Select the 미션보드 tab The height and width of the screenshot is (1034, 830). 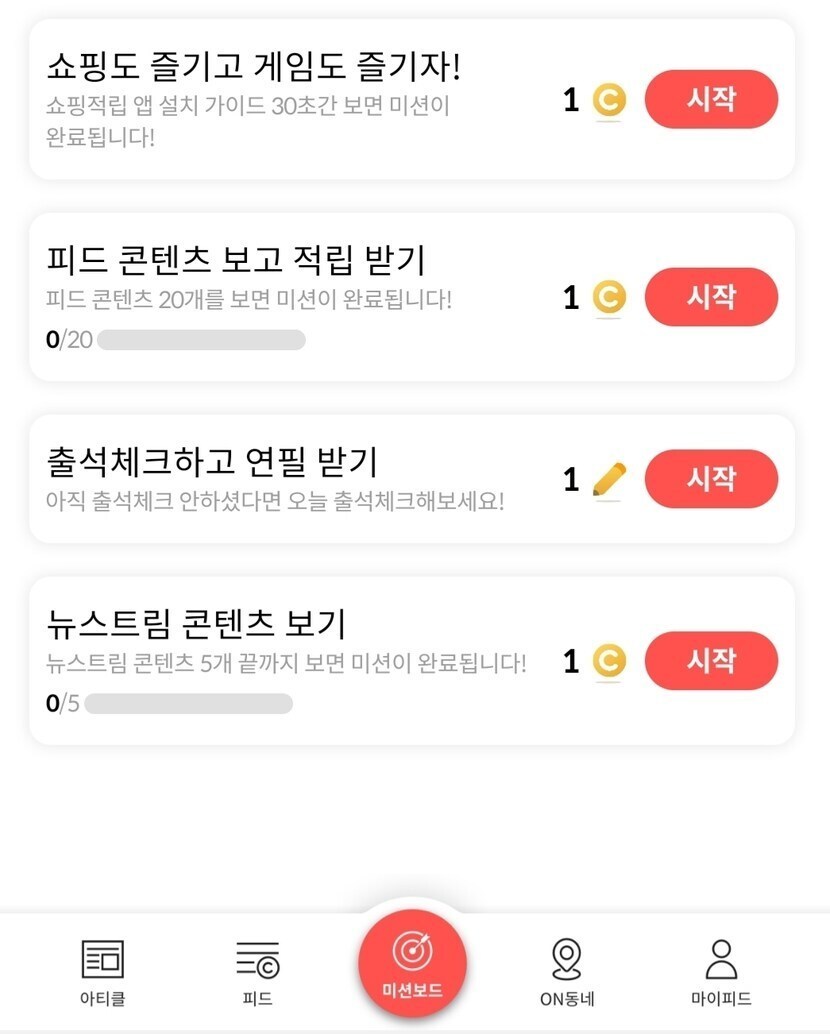pyautogui.click(x=412, y=964)
